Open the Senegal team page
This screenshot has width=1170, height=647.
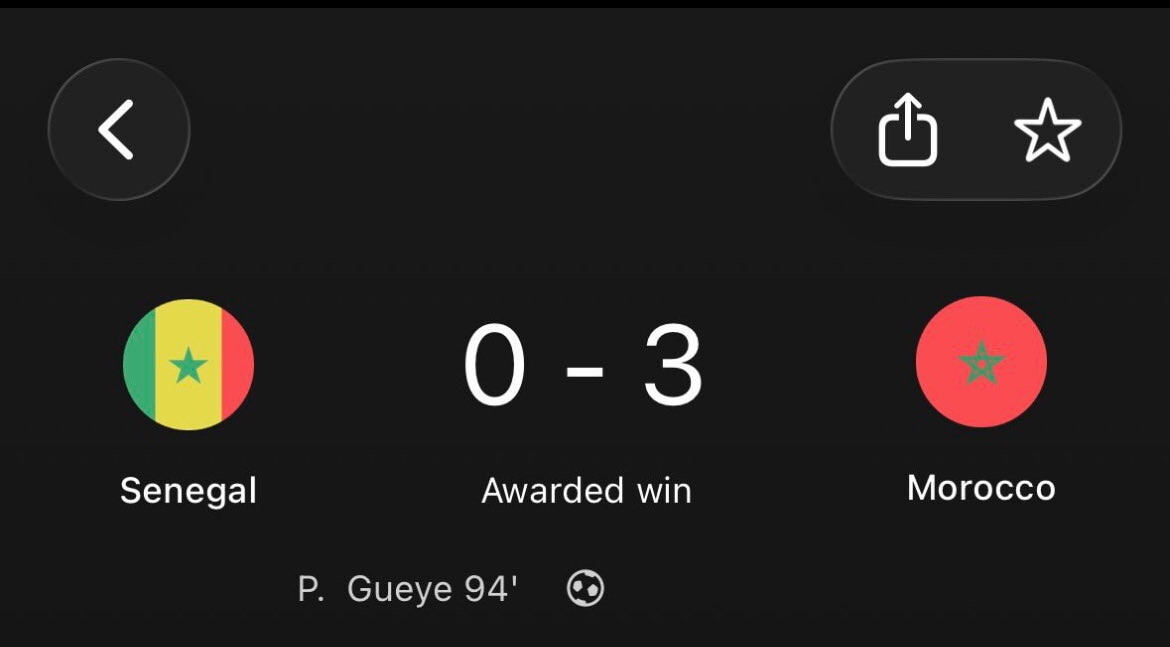click(188, 365)
